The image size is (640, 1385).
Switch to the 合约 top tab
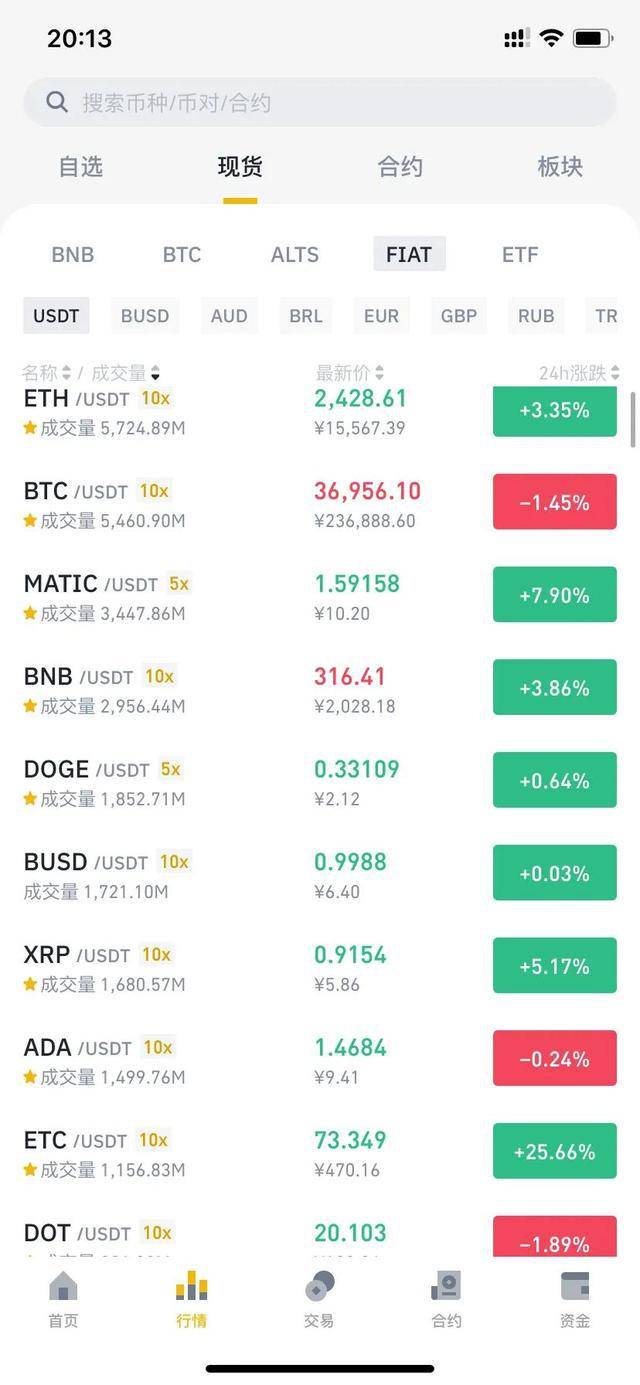pyautogui.click(x=400, y=167)
